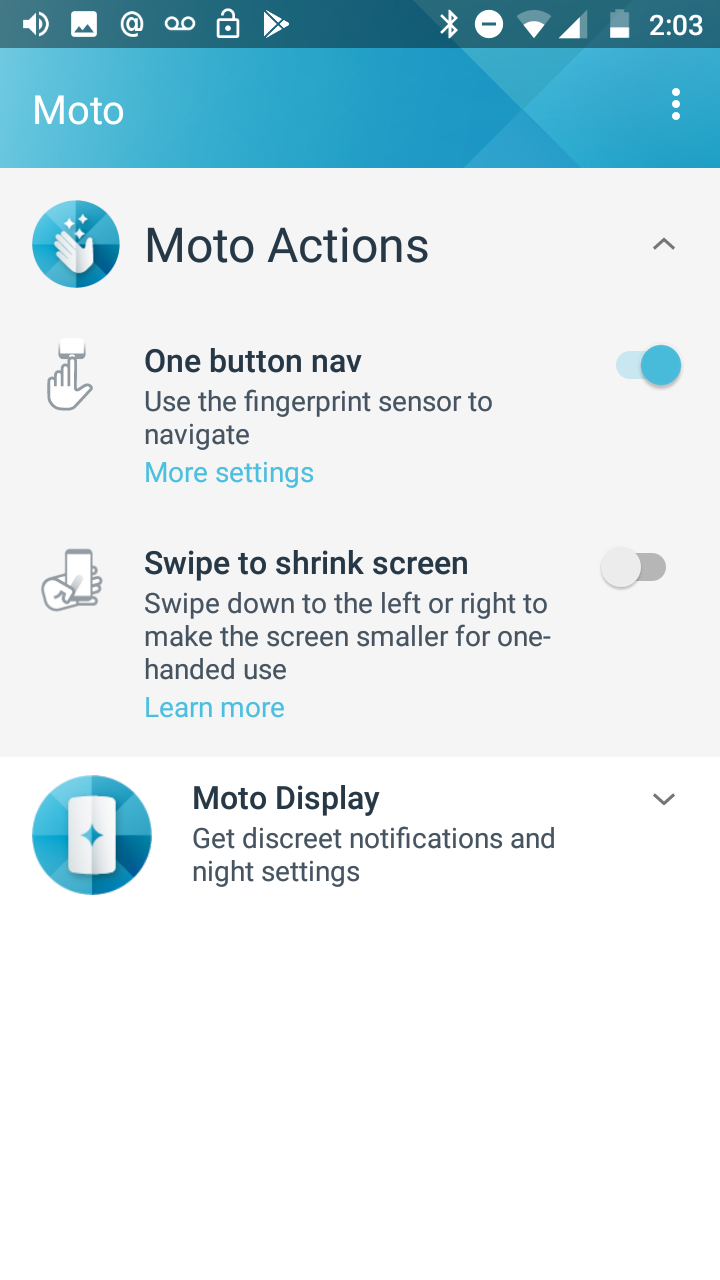Turn off One button nav
This screenshot has height=1280, width=720.
[649, 366]
